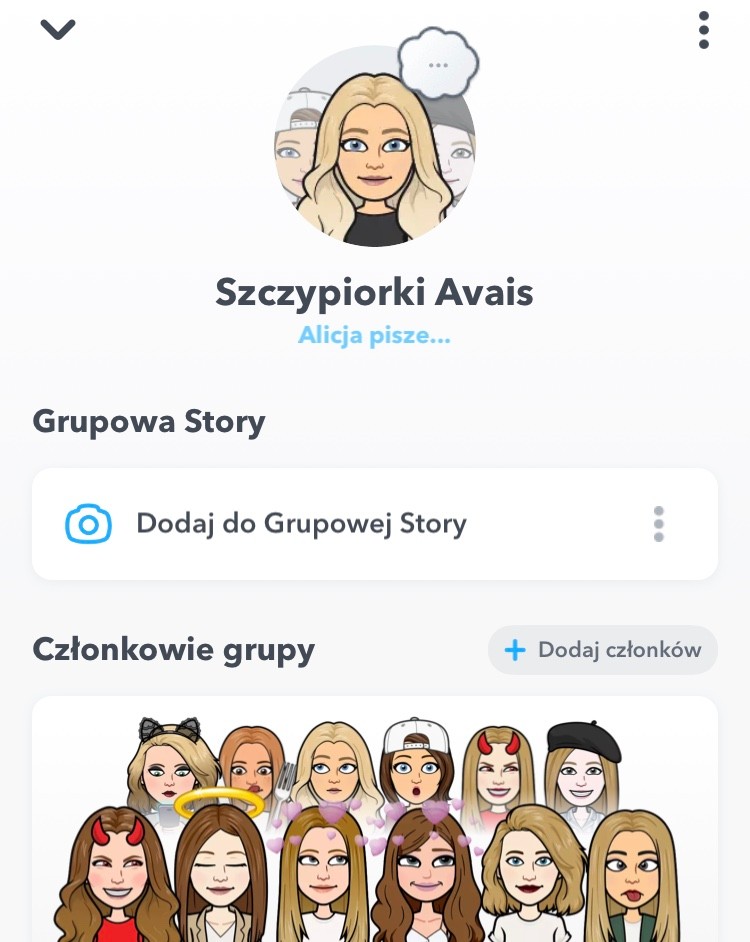Add a snap via Dodaj do Grupowej Story
The height and width of the screenshot is (942, 750).
pos(300,524)
